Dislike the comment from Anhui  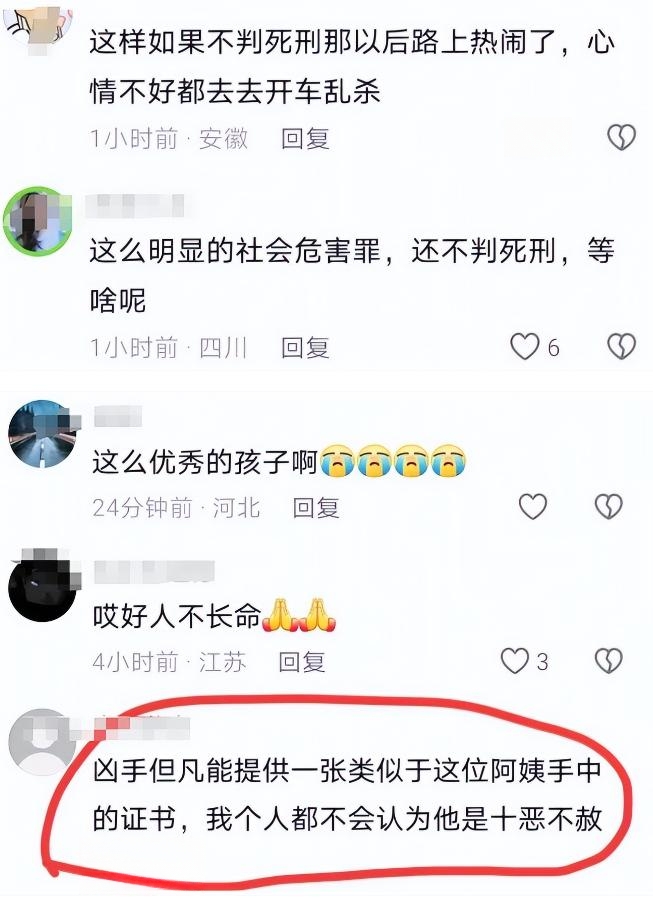(621, 137)
